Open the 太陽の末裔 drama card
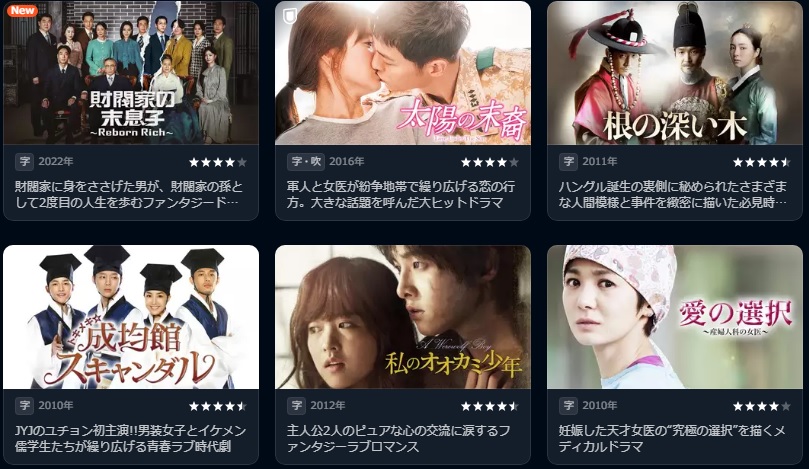The image size is (809, 469). (x=403, y=75)
